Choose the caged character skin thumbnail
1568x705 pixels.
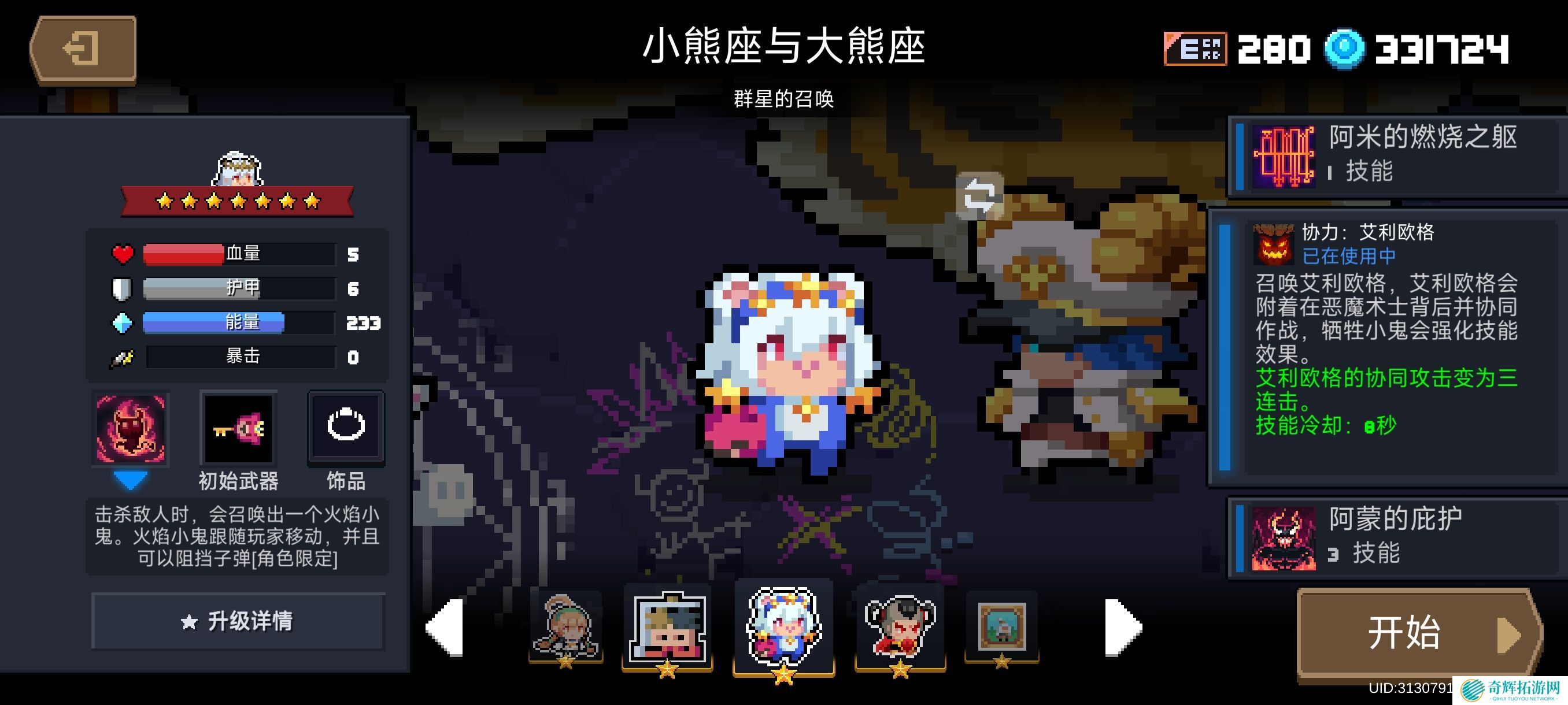(667, 626)
